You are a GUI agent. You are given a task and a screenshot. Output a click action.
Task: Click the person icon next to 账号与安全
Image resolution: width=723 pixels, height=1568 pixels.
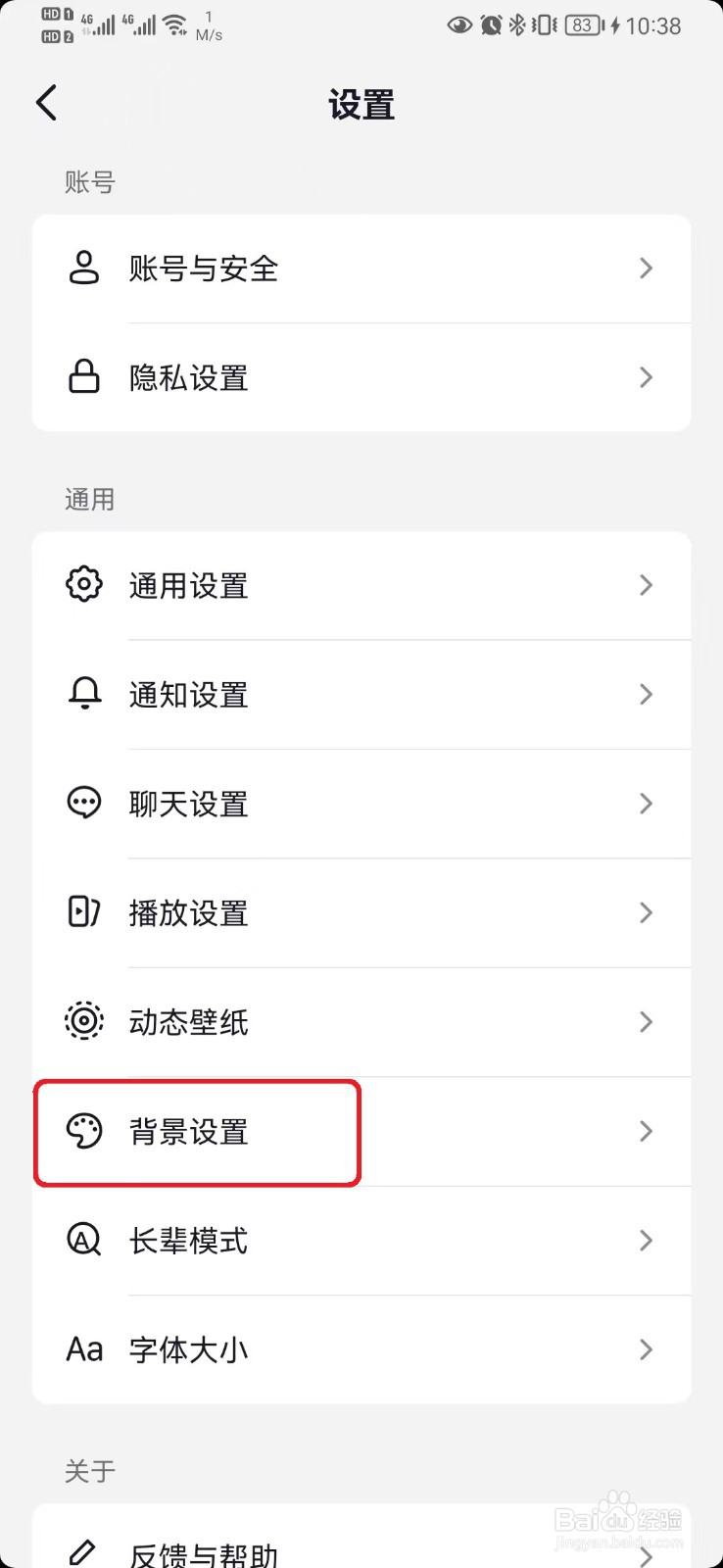tap(83, 269)
